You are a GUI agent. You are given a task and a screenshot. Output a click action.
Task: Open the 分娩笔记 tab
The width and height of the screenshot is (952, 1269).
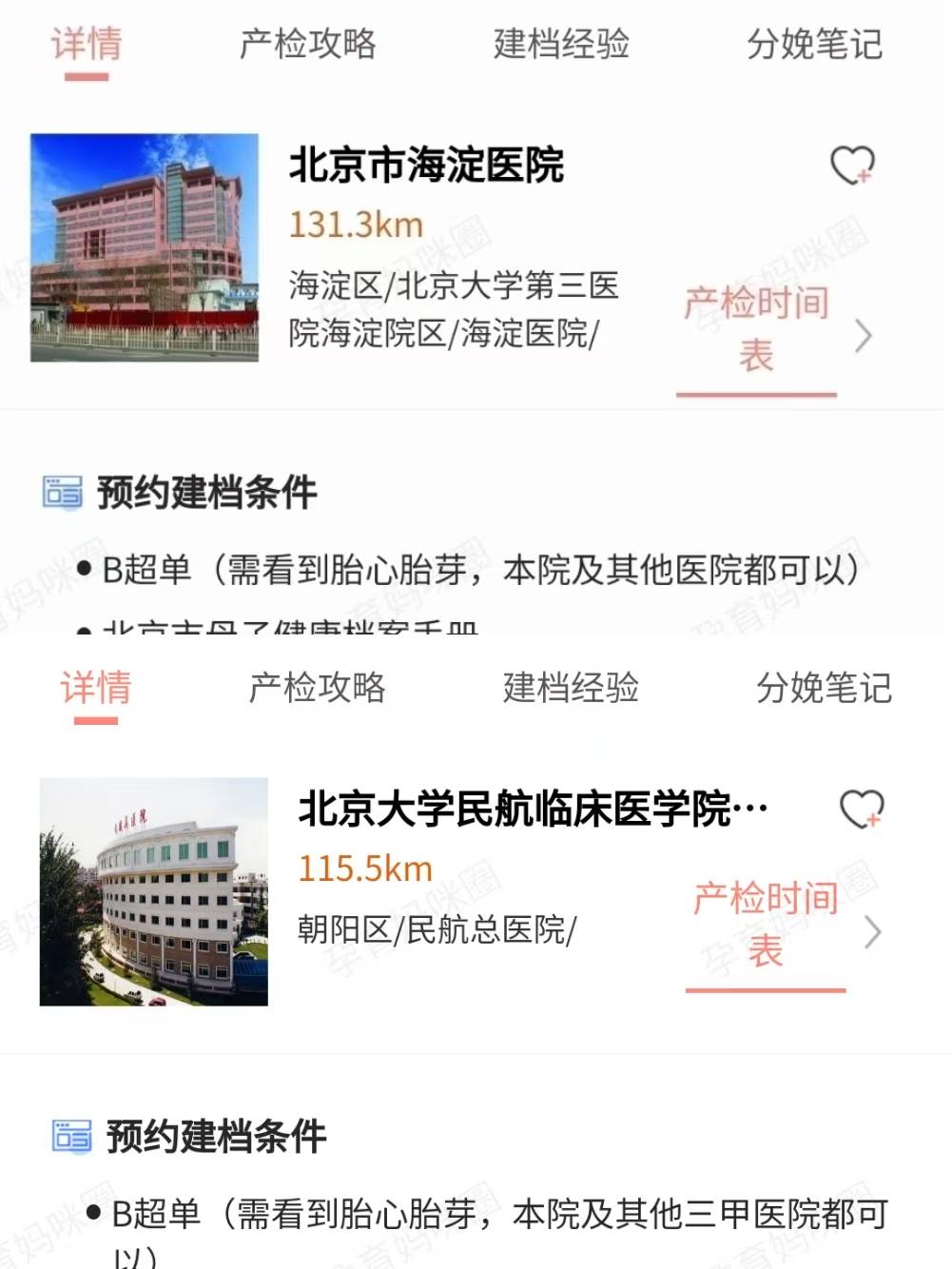[x=818, y=45]
